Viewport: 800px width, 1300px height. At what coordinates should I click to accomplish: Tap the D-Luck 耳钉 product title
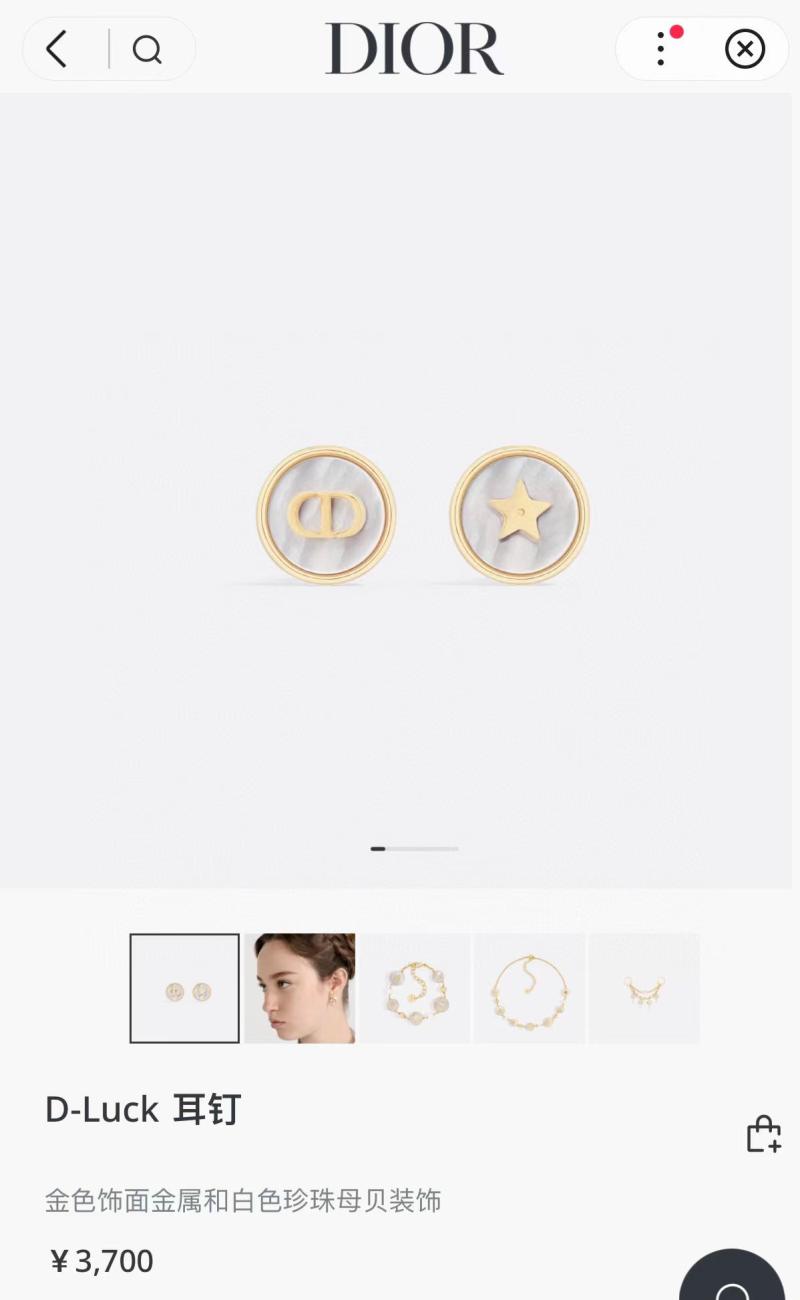141,1109
